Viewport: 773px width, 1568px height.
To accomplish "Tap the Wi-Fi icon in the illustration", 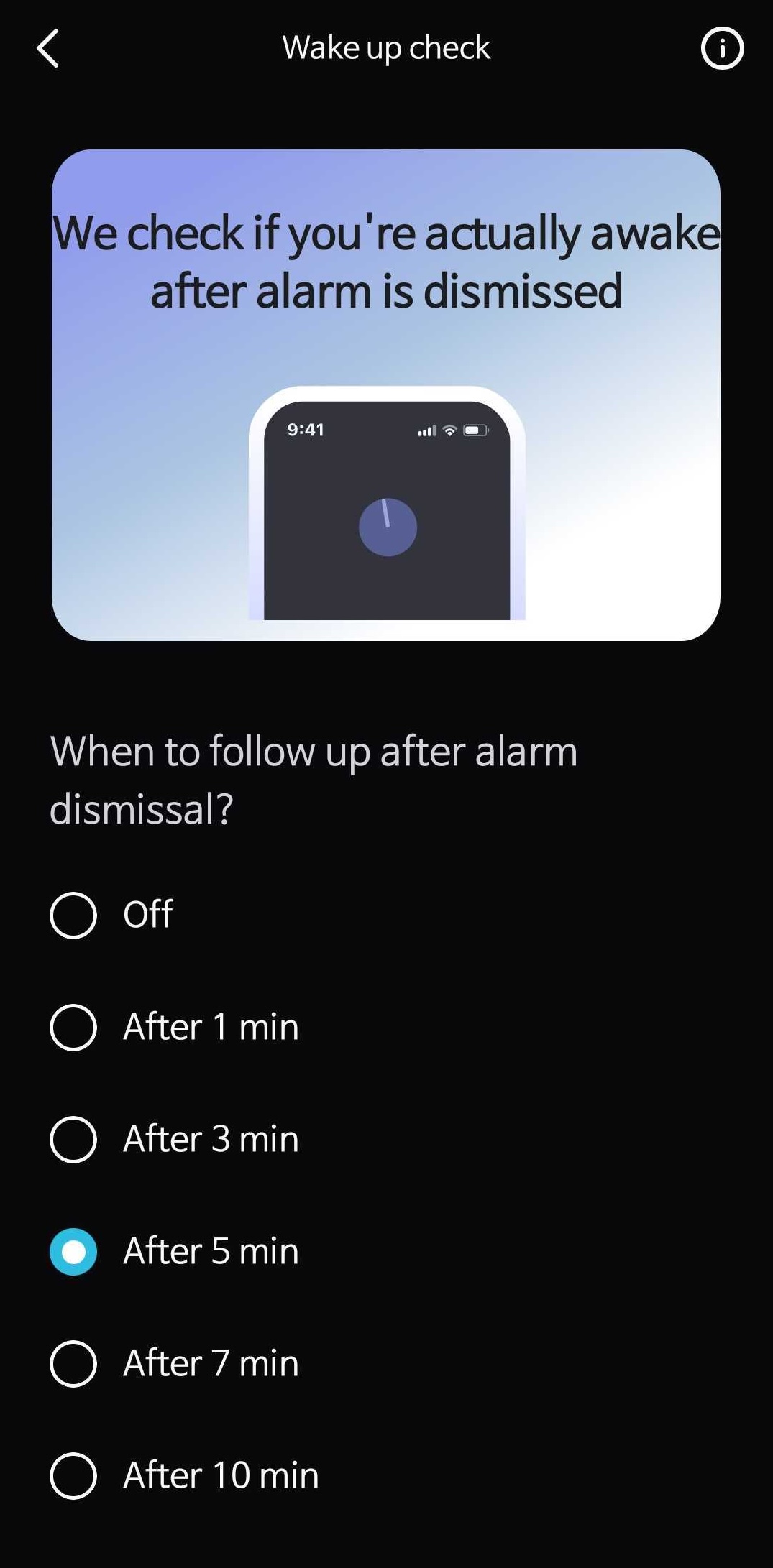I will pos(448,432).
